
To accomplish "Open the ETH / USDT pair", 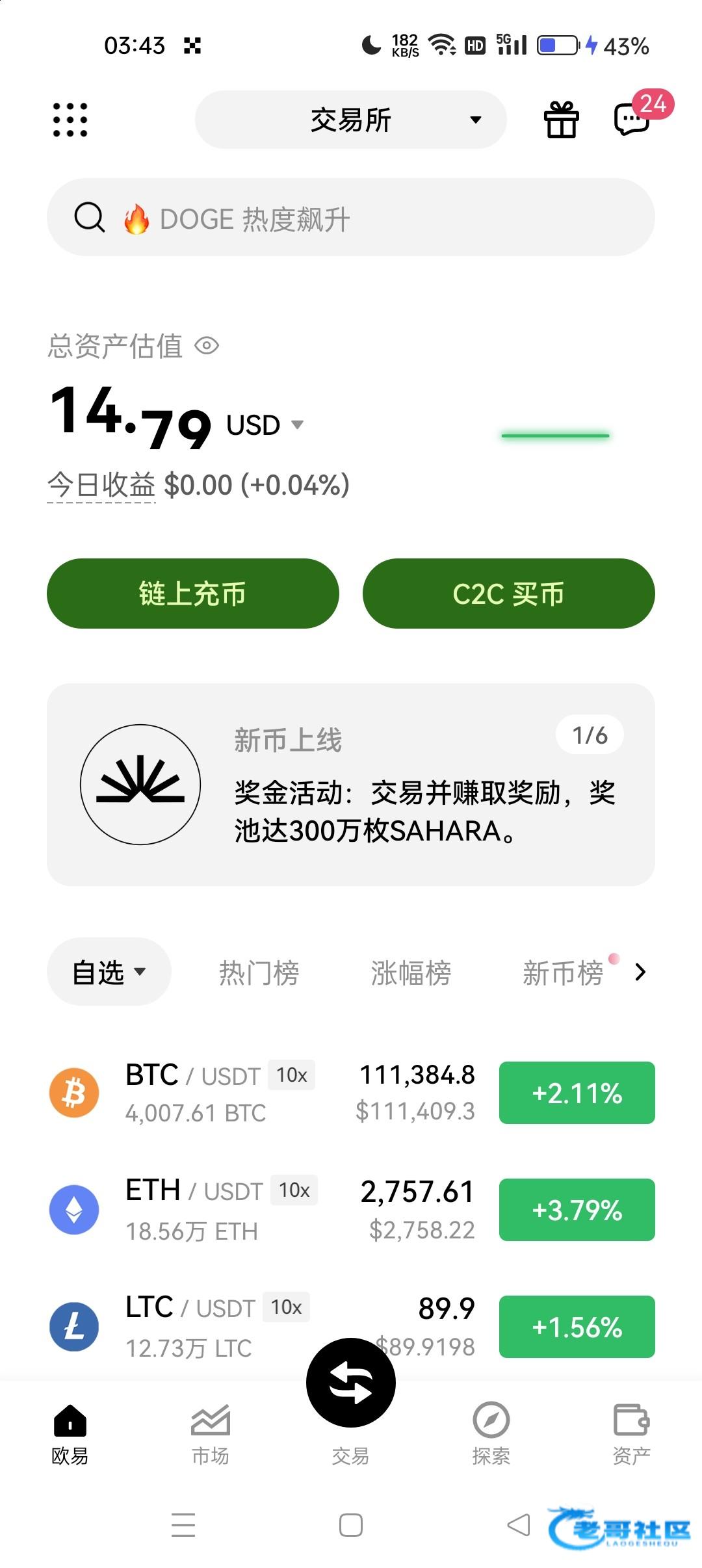I will [351, 1210].
